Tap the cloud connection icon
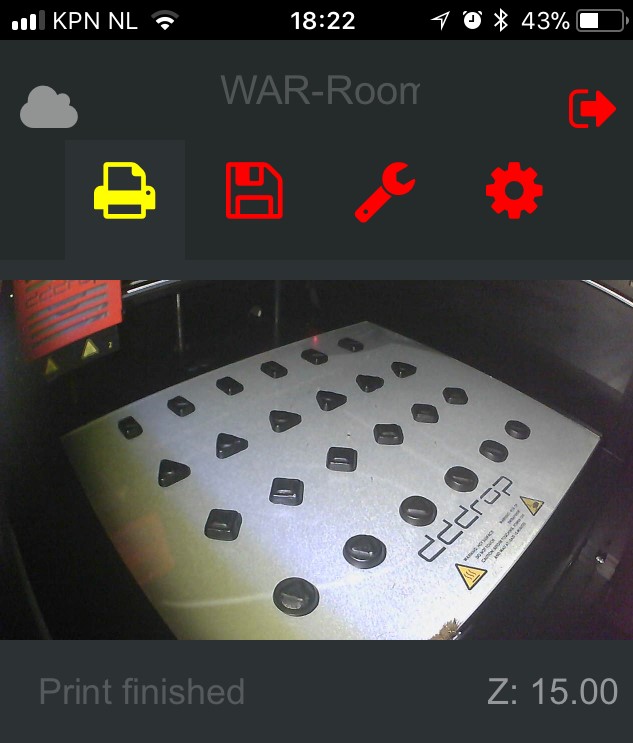This screenshot has height=743, width=633. pyautogui.click(x=48, y=108)
